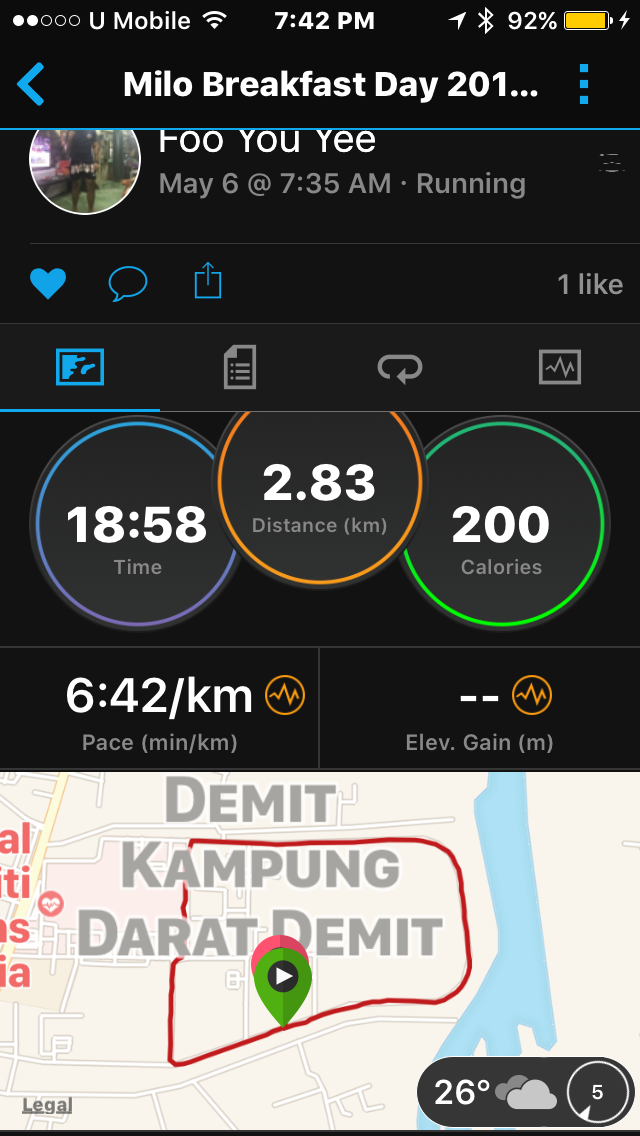Open Foo You Yee's profile picture
640x1136 pixels.
85,172
